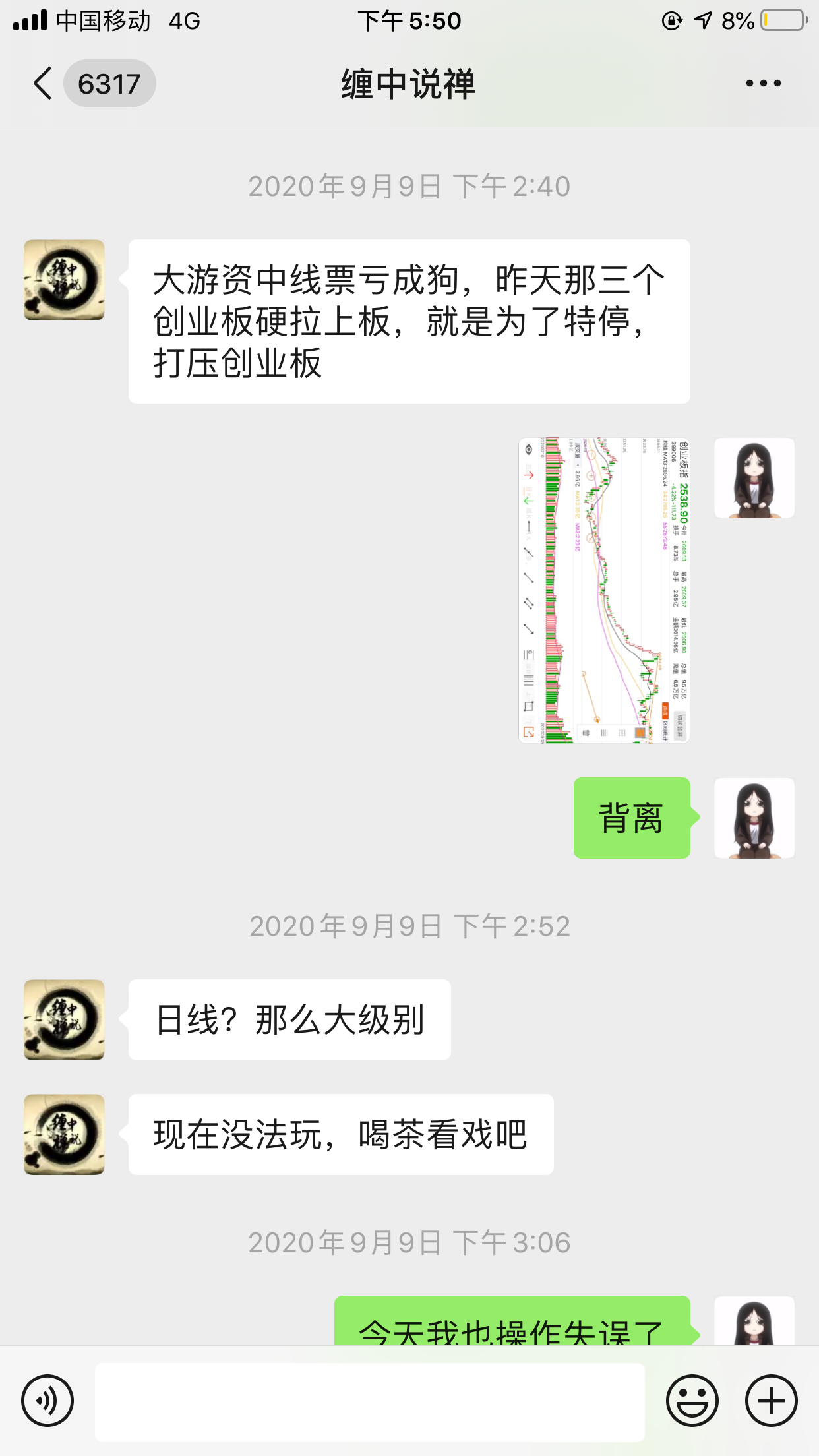The width and height of the screenshot is (819, 1456).
Task: Open sender avatar beside 日线？那么大级别
Action: [x=64, y=1019]
